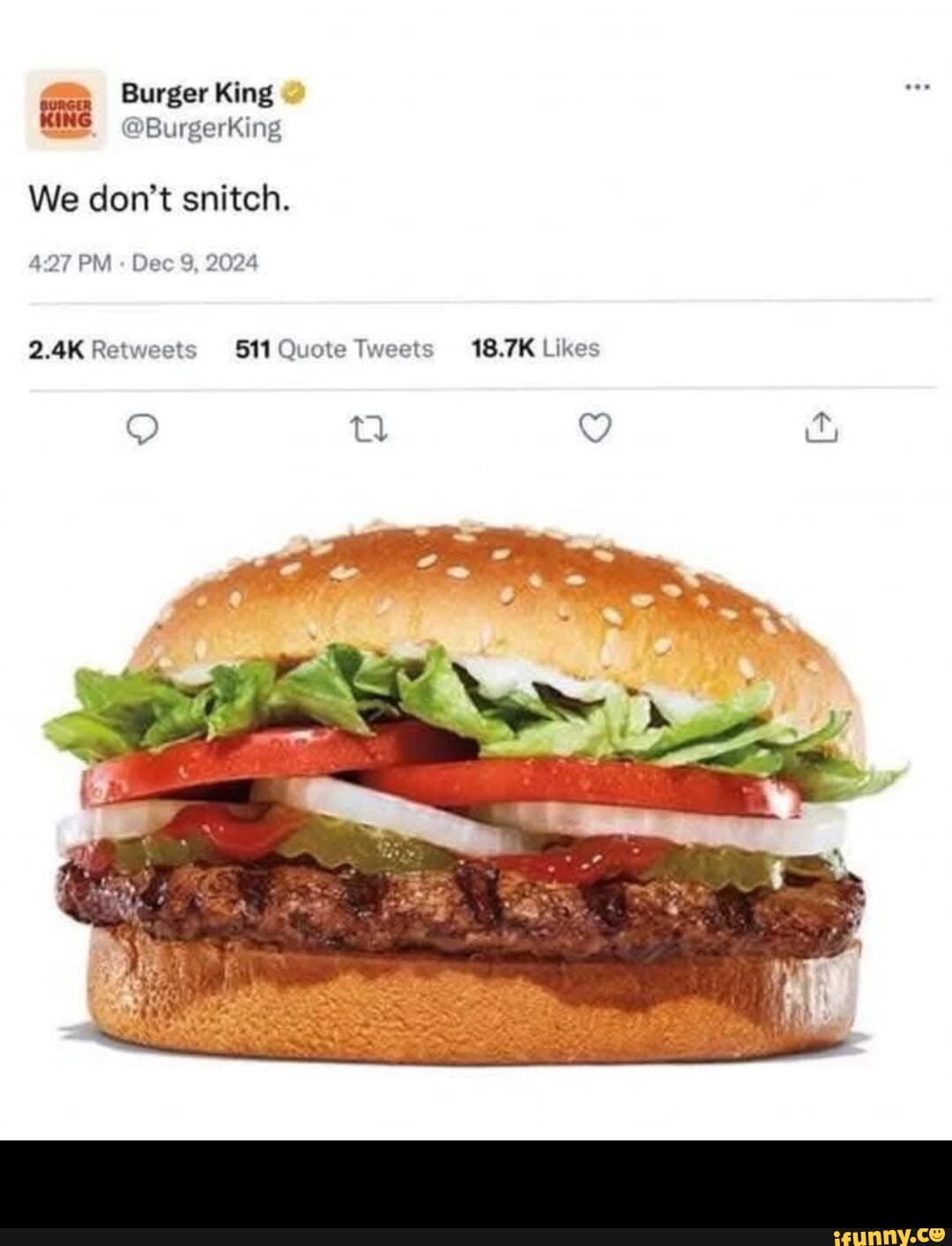Click the ifunny.co watermark logo

pyautogui.click(x=889, y=1233)
